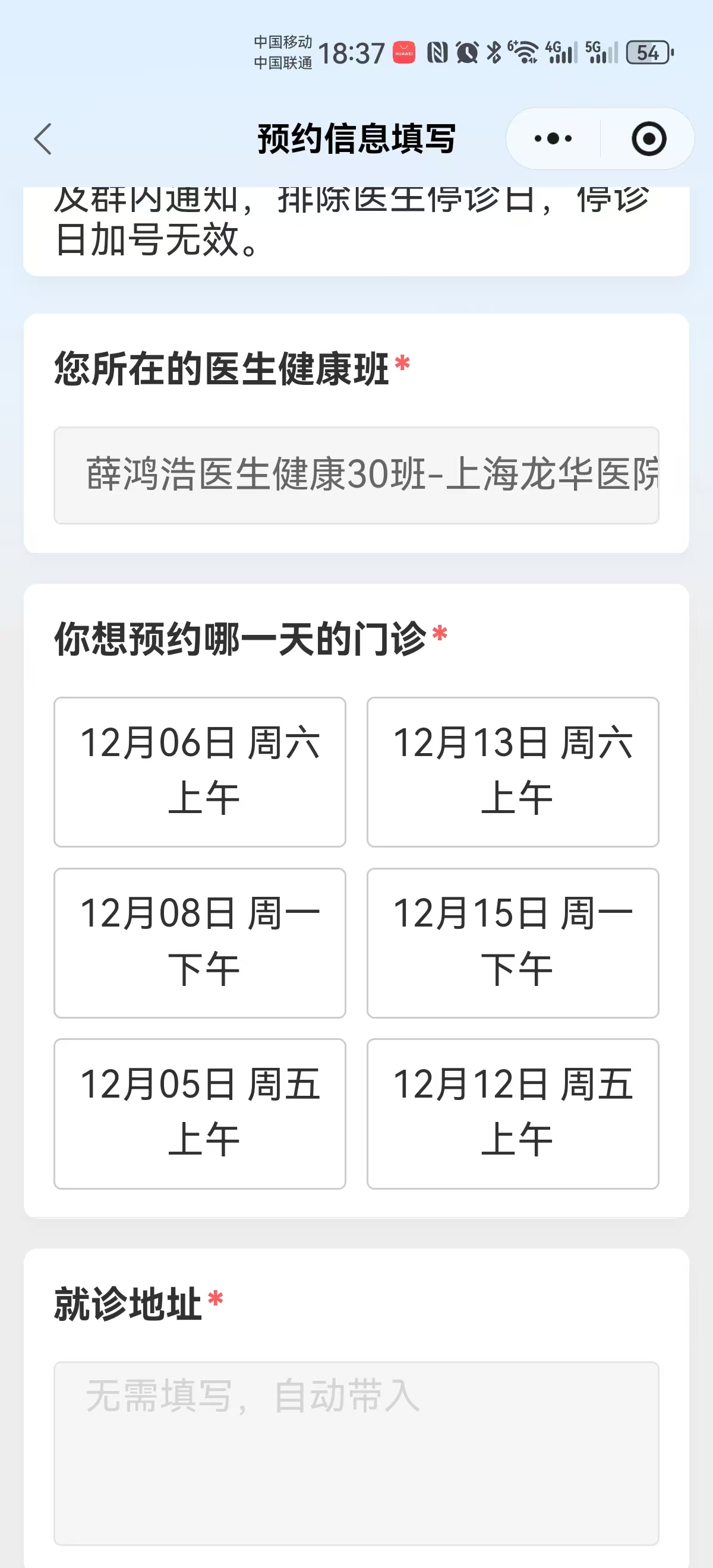Open the mini program more-options menu
This screenshot has height=1568, width=713.
pyautogui.click(x=553, y=139)
